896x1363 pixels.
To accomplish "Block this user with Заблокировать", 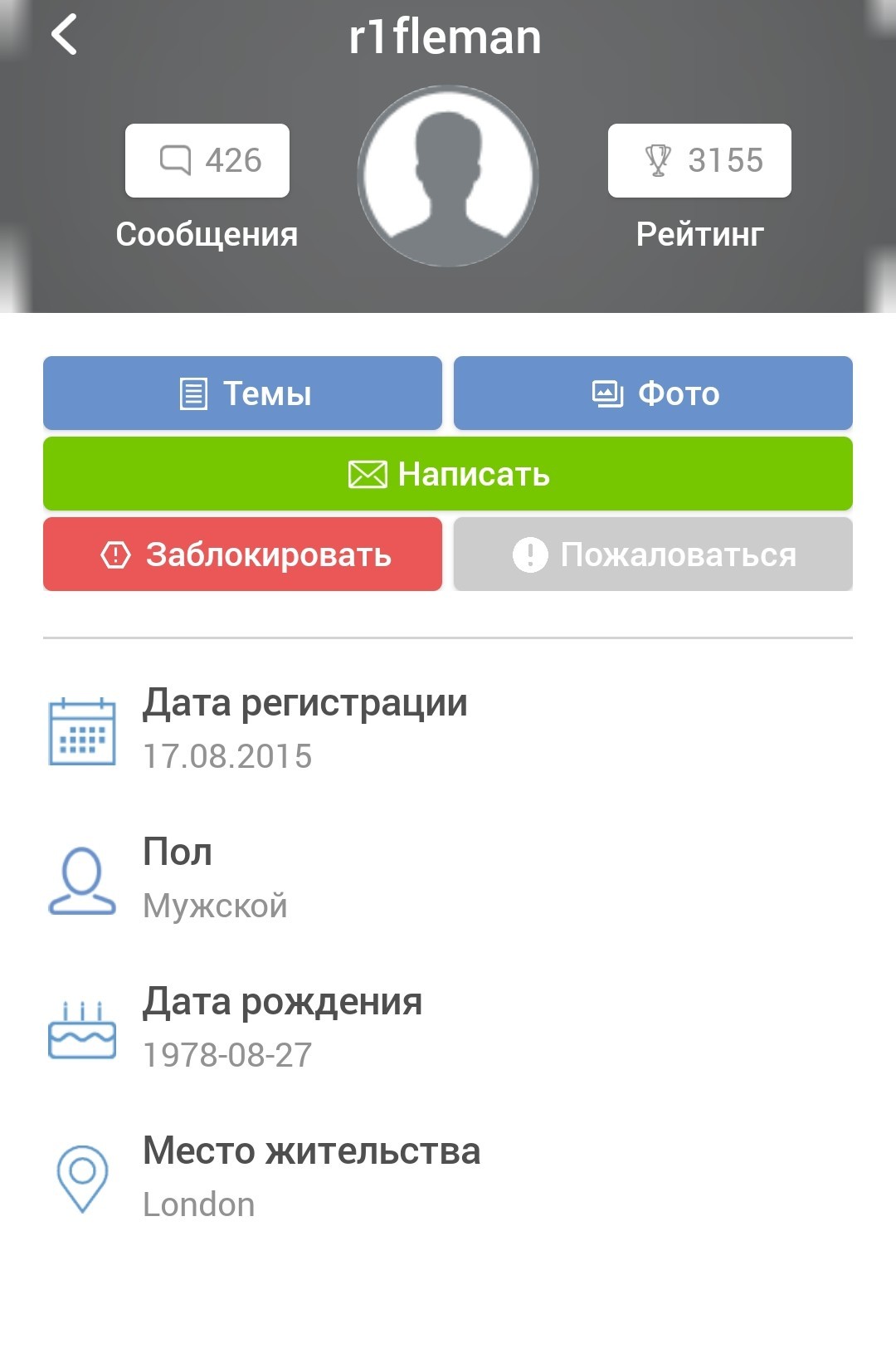I will pos(242,554).
